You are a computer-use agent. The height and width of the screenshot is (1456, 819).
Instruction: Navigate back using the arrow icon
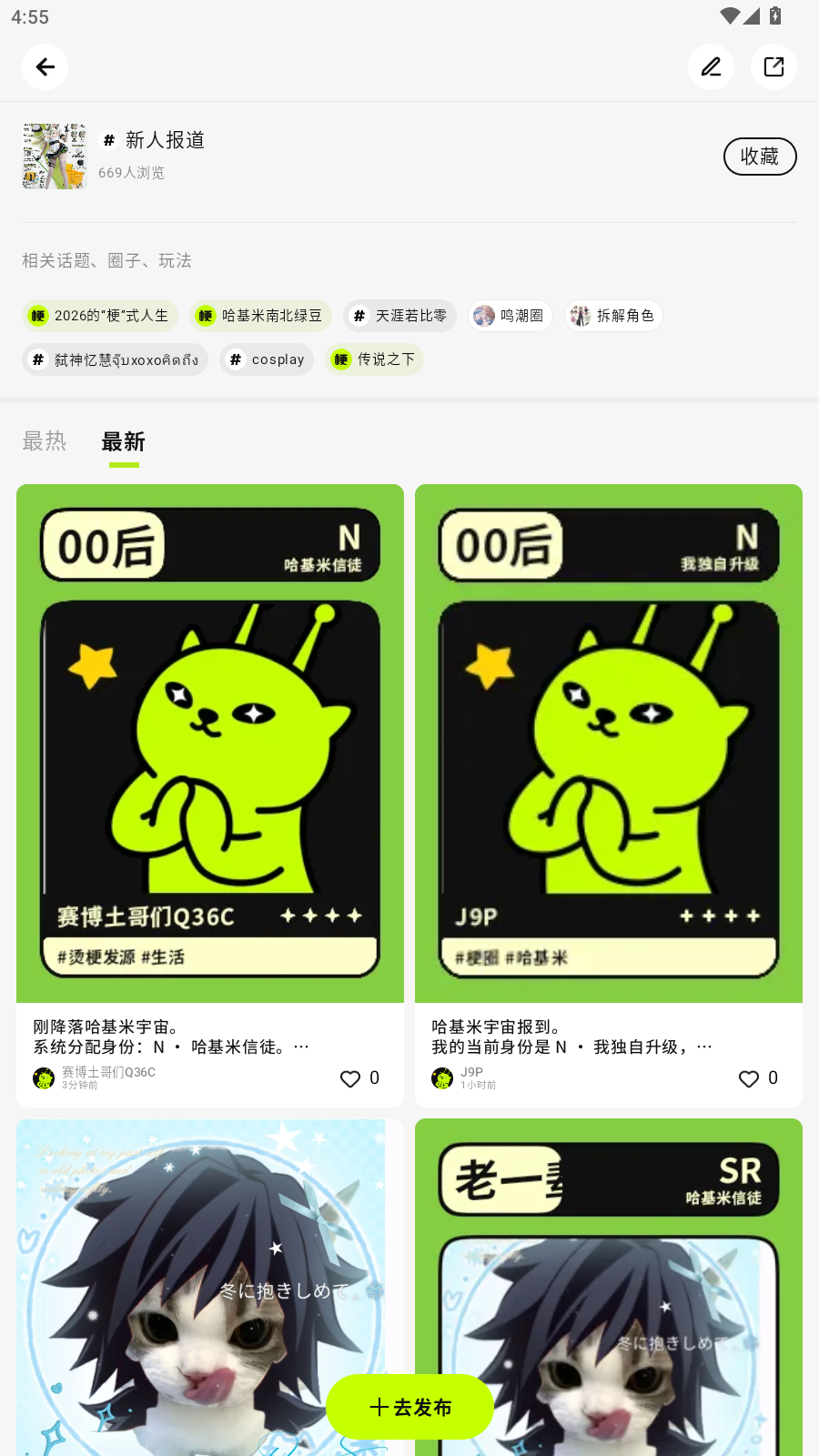point(45,66)
